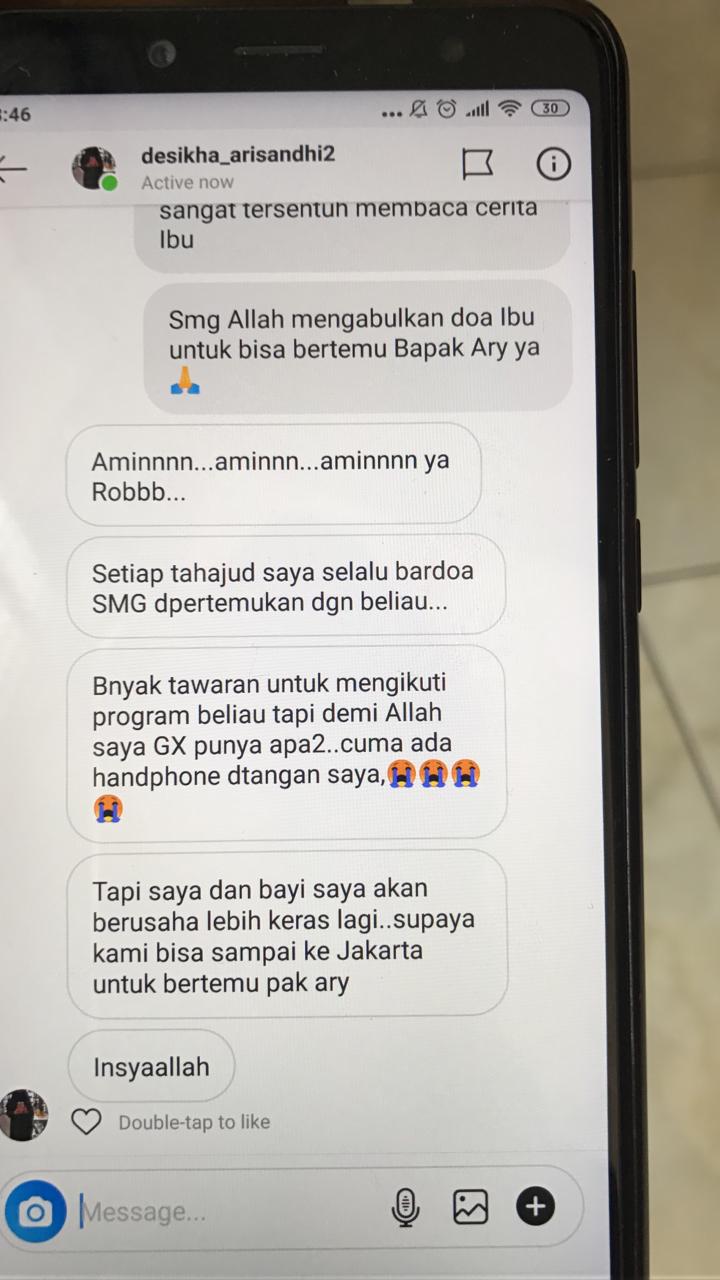Open the plus more options button
This screenshot has width=720, height=1280.
click(535, 1207)
